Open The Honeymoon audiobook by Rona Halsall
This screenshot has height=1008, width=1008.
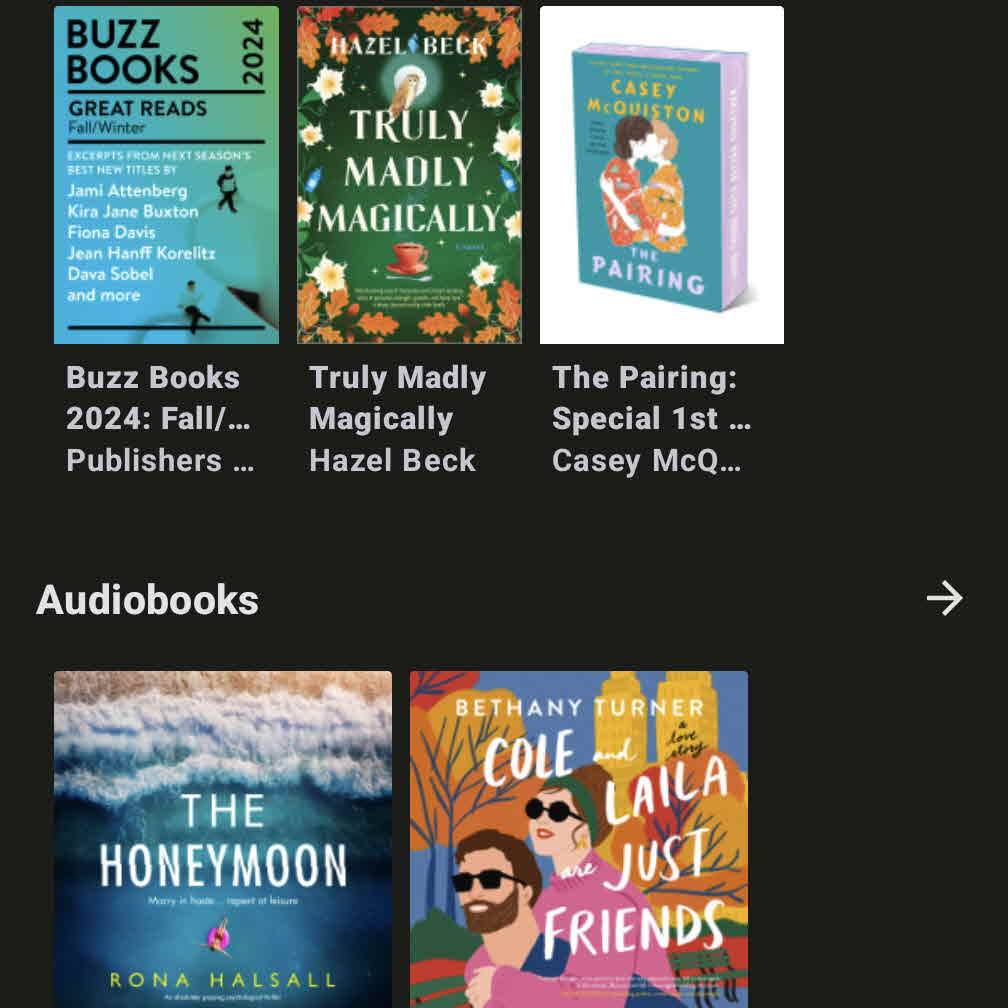[x=222, y=838]
